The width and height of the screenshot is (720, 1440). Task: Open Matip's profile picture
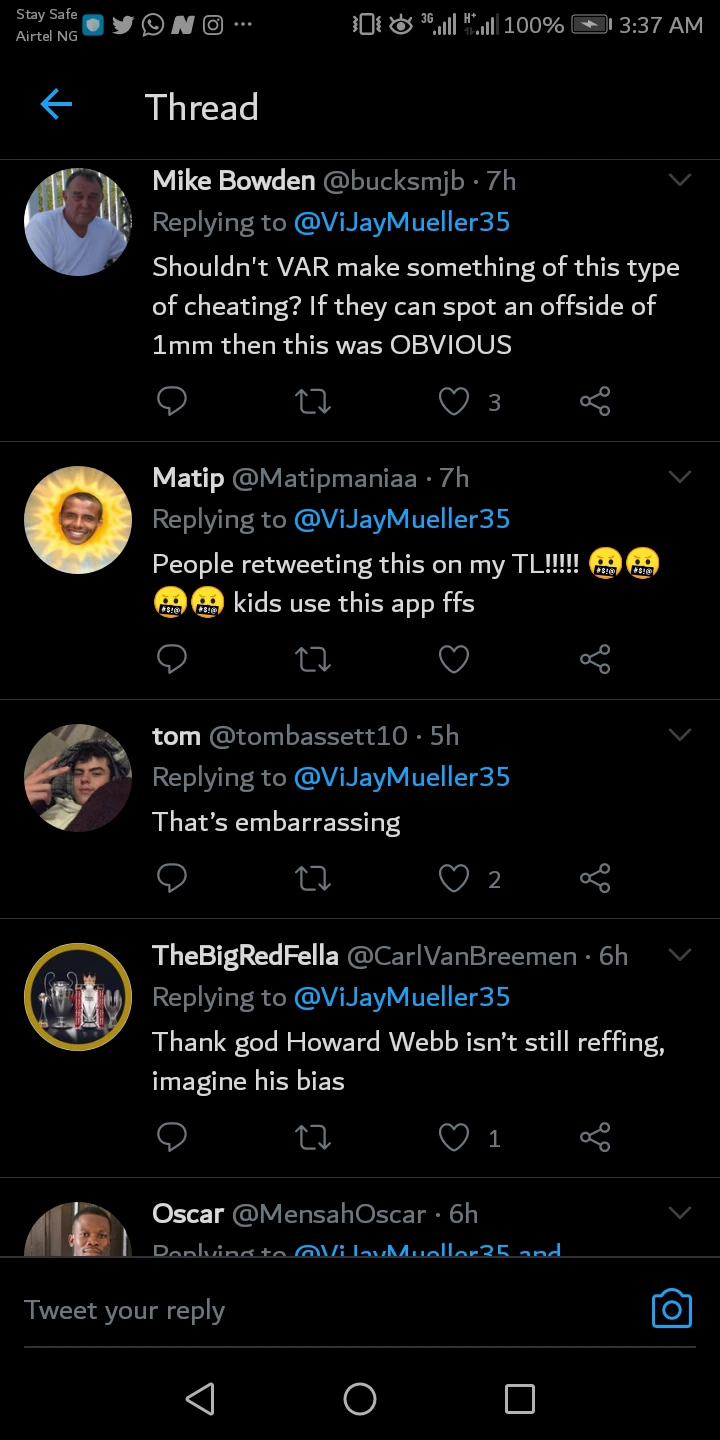[78, 520]
